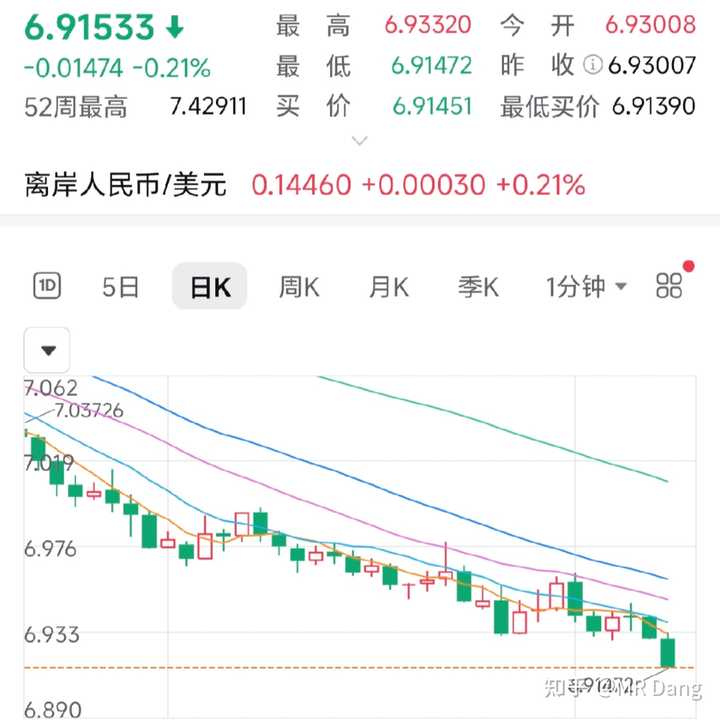Viewport: 720px width, 720px height.
Task: Switch to the 5日 chart tab
Action: click(121, 287)
